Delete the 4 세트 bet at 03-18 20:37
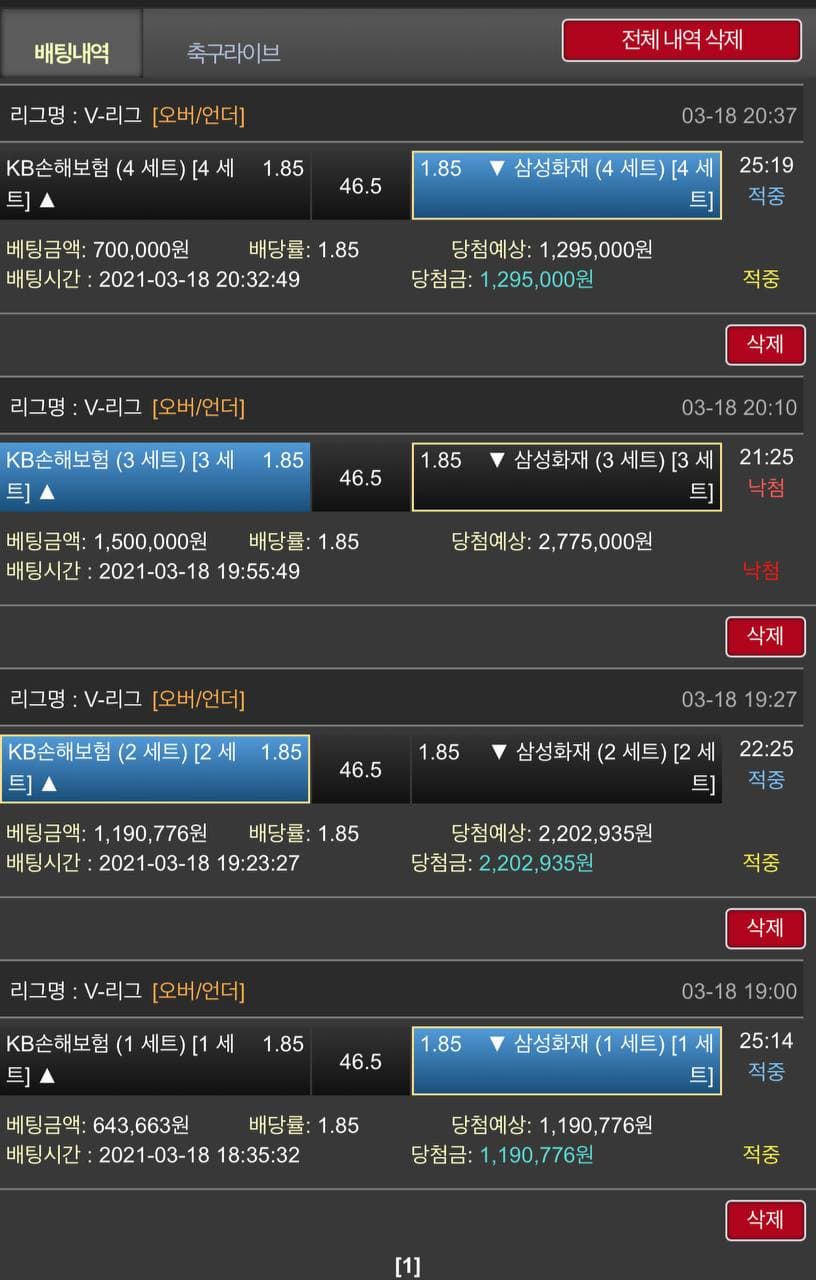Viewport: 816px width, 1280px height. [764, 345]
